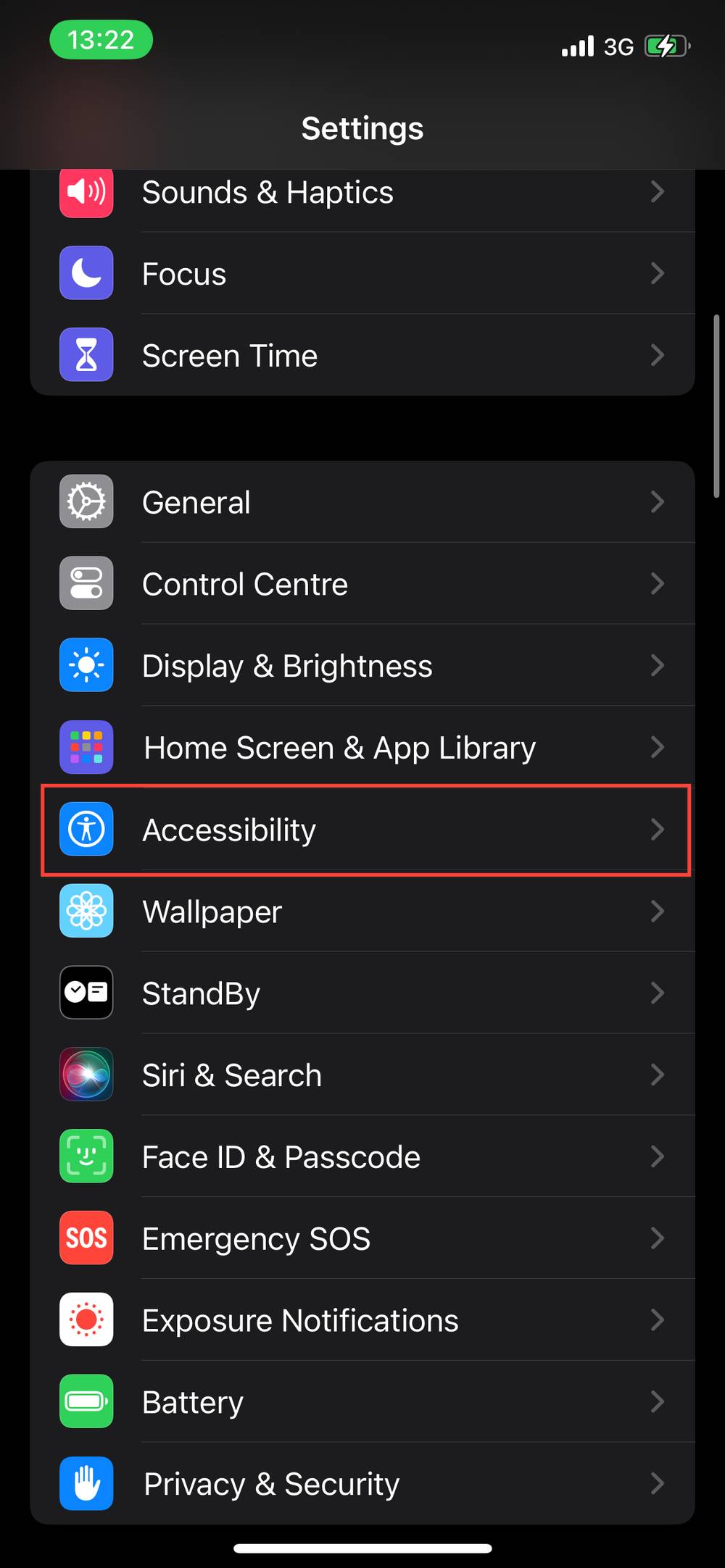Open Display & Brightness
Image resolution: width=725 pixels, height=1568 pixels.
click(x=362, y=666)
